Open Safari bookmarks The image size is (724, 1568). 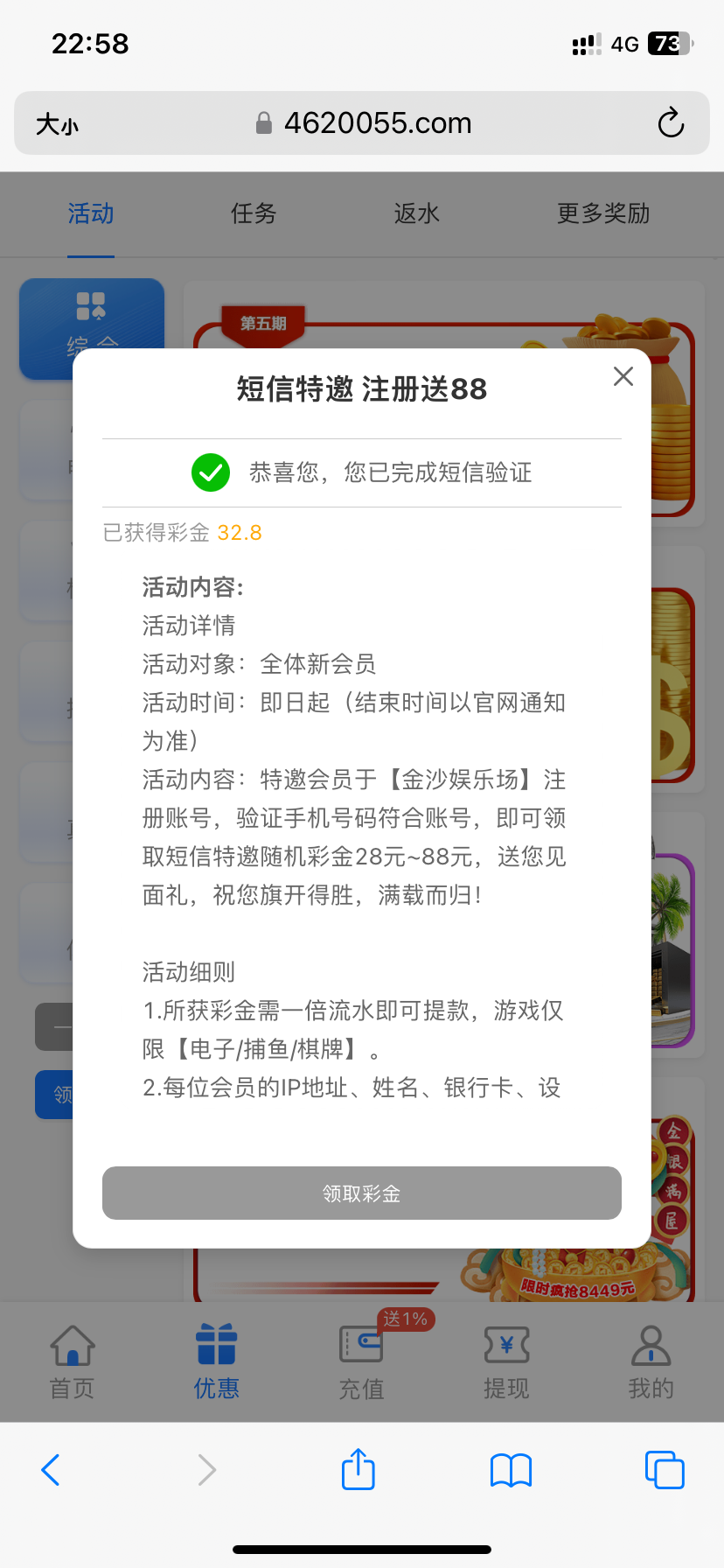tap(512, 1470)
